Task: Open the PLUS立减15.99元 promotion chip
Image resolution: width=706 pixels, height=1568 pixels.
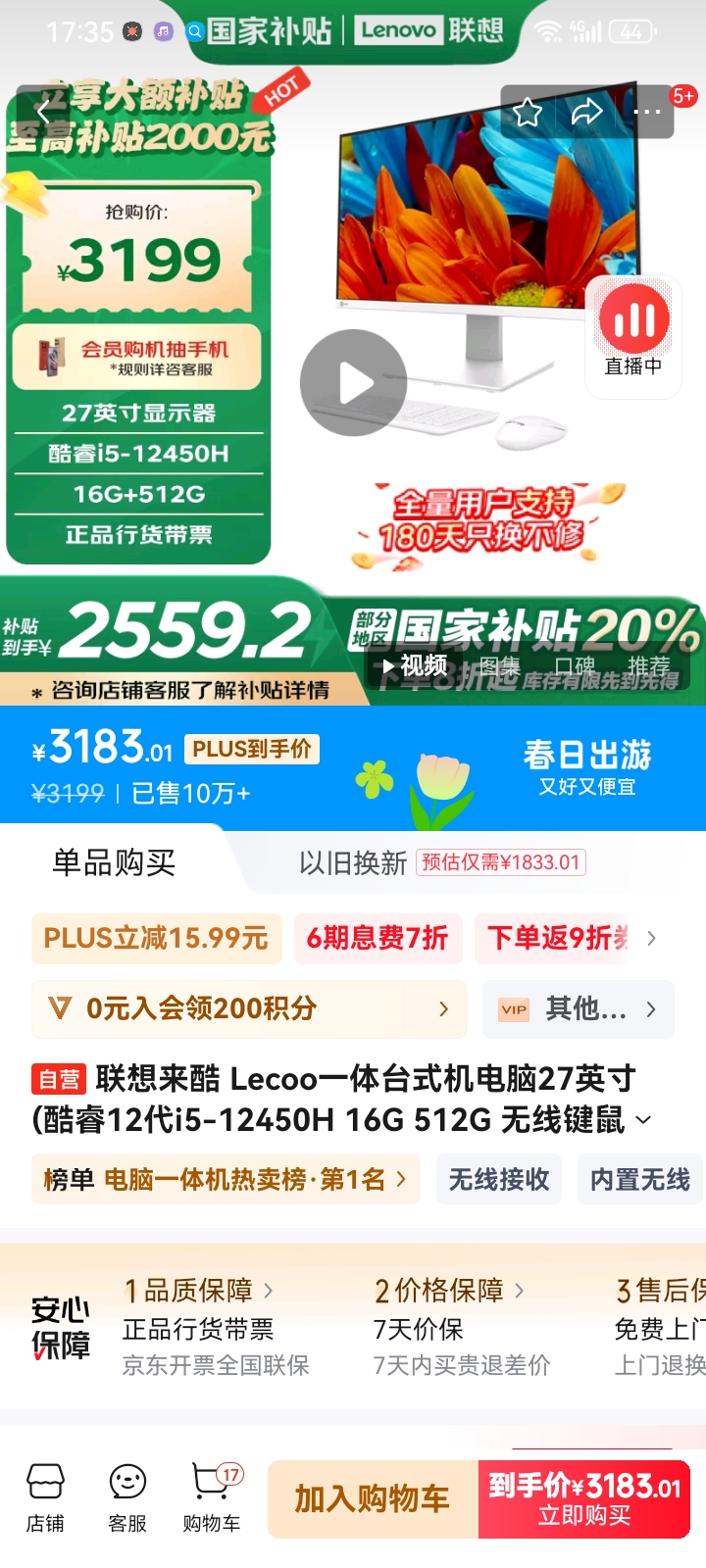Action: click(157, 938)
